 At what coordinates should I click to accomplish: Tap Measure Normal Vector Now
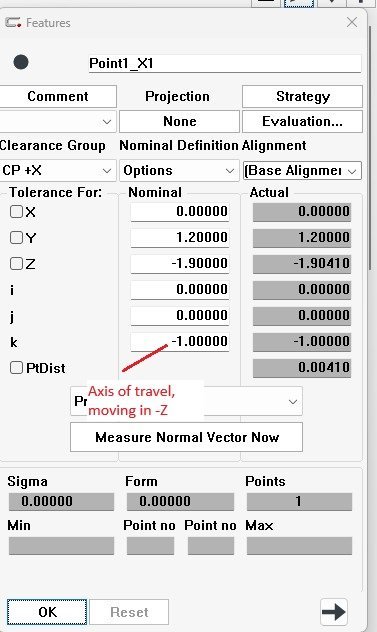[186, 437]
